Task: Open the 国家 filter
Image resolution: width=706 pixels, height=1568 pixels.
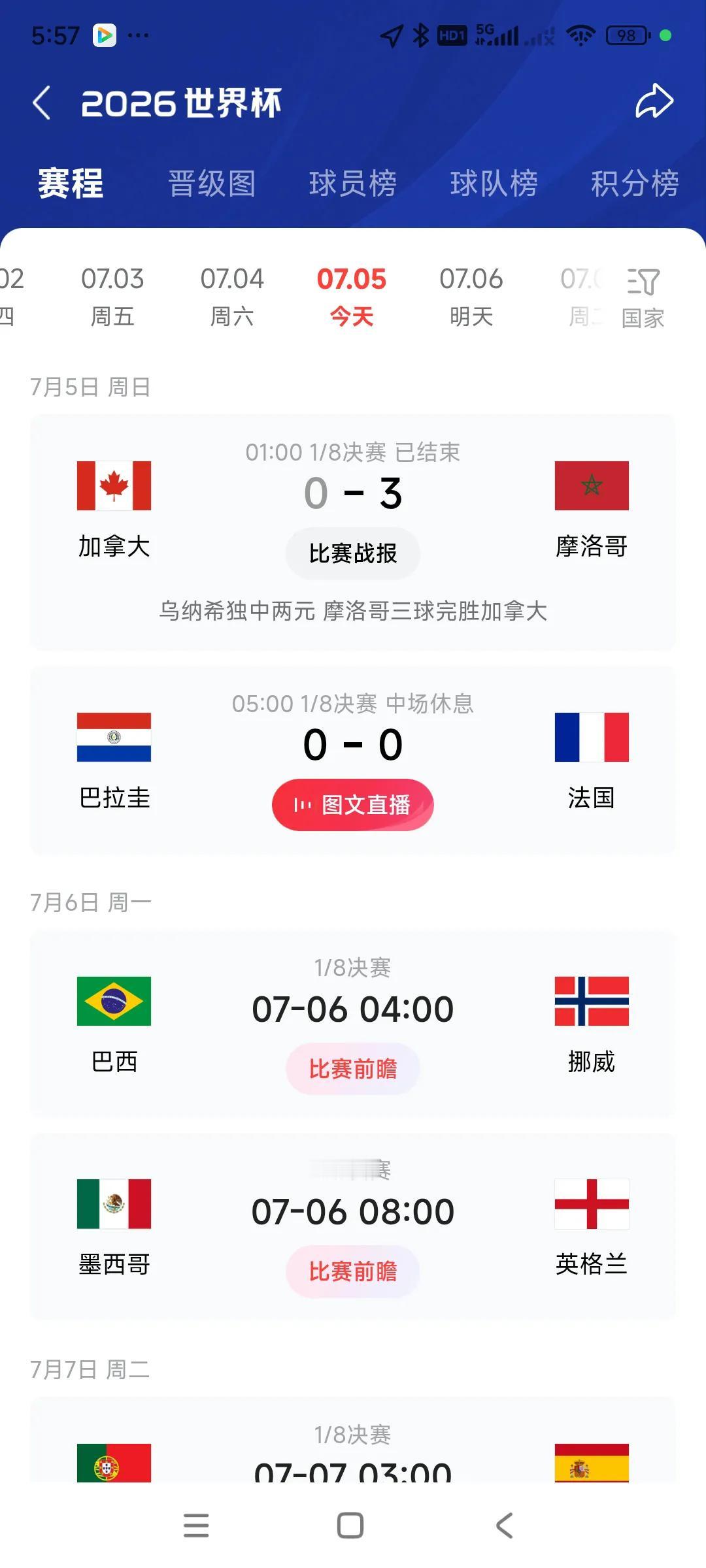Action: coord(643,299)
